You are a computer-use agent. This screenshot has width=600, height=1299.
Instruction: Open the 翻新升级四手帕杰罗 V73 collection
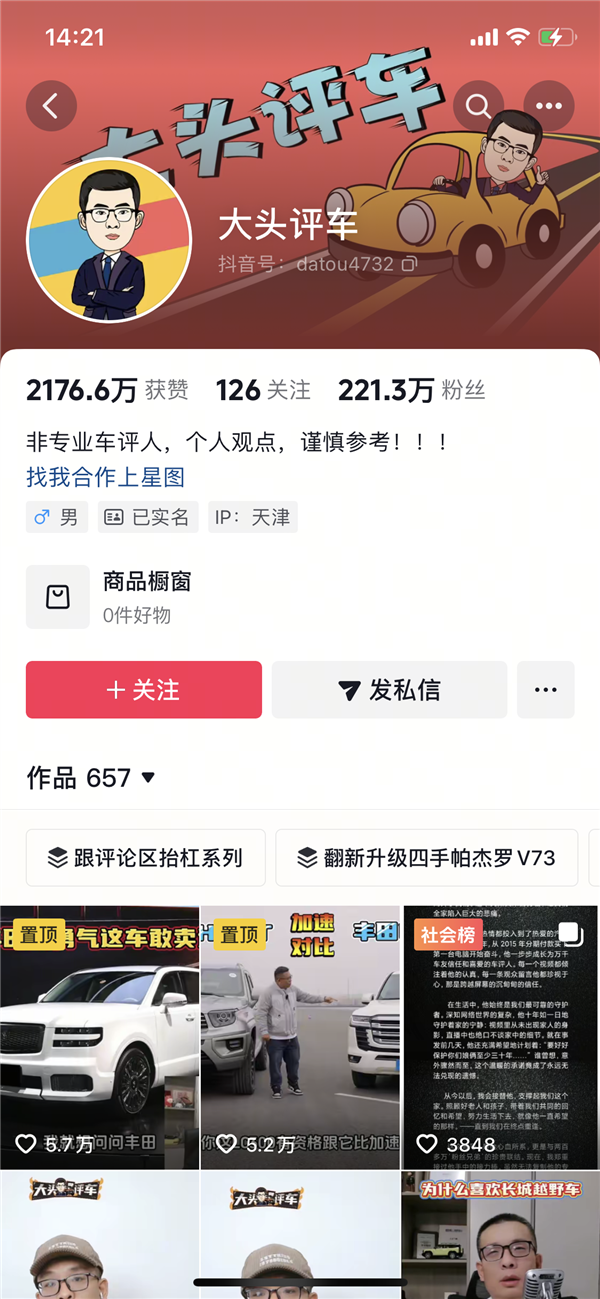(x=426, y=857)
